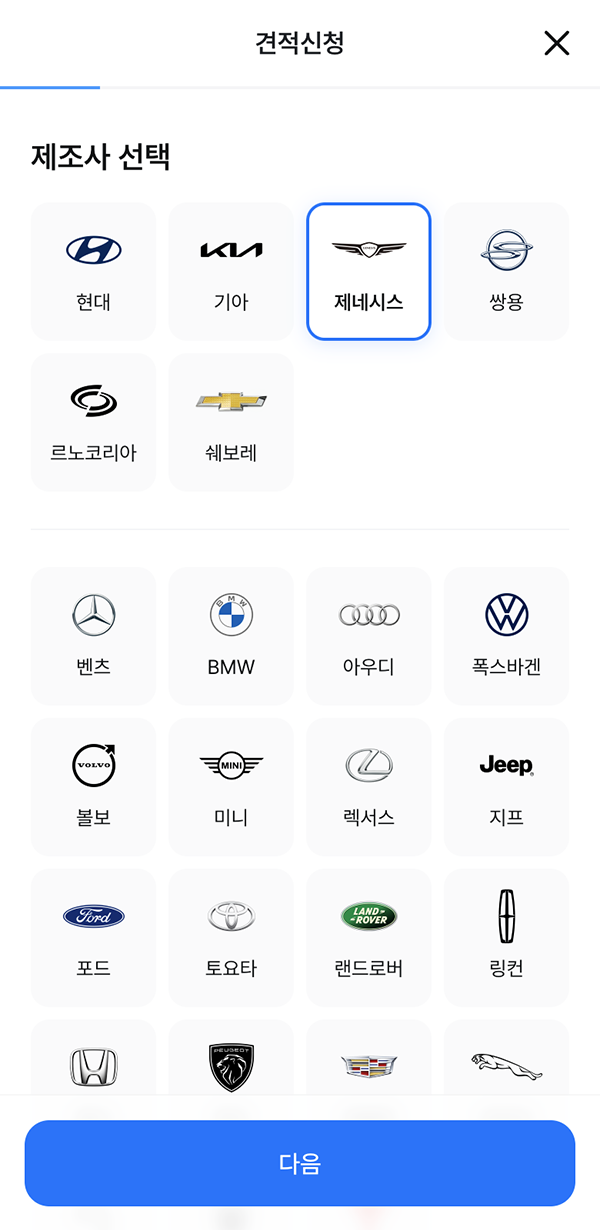Pick BMW from import brands
600x1230 pixels.
tap(231, 636)
